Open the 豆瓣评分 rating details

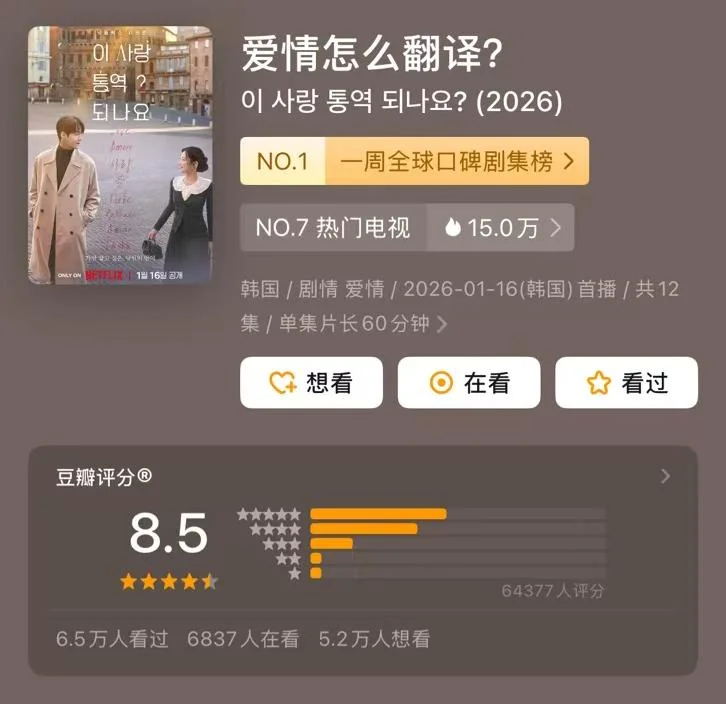pos(665,477)
